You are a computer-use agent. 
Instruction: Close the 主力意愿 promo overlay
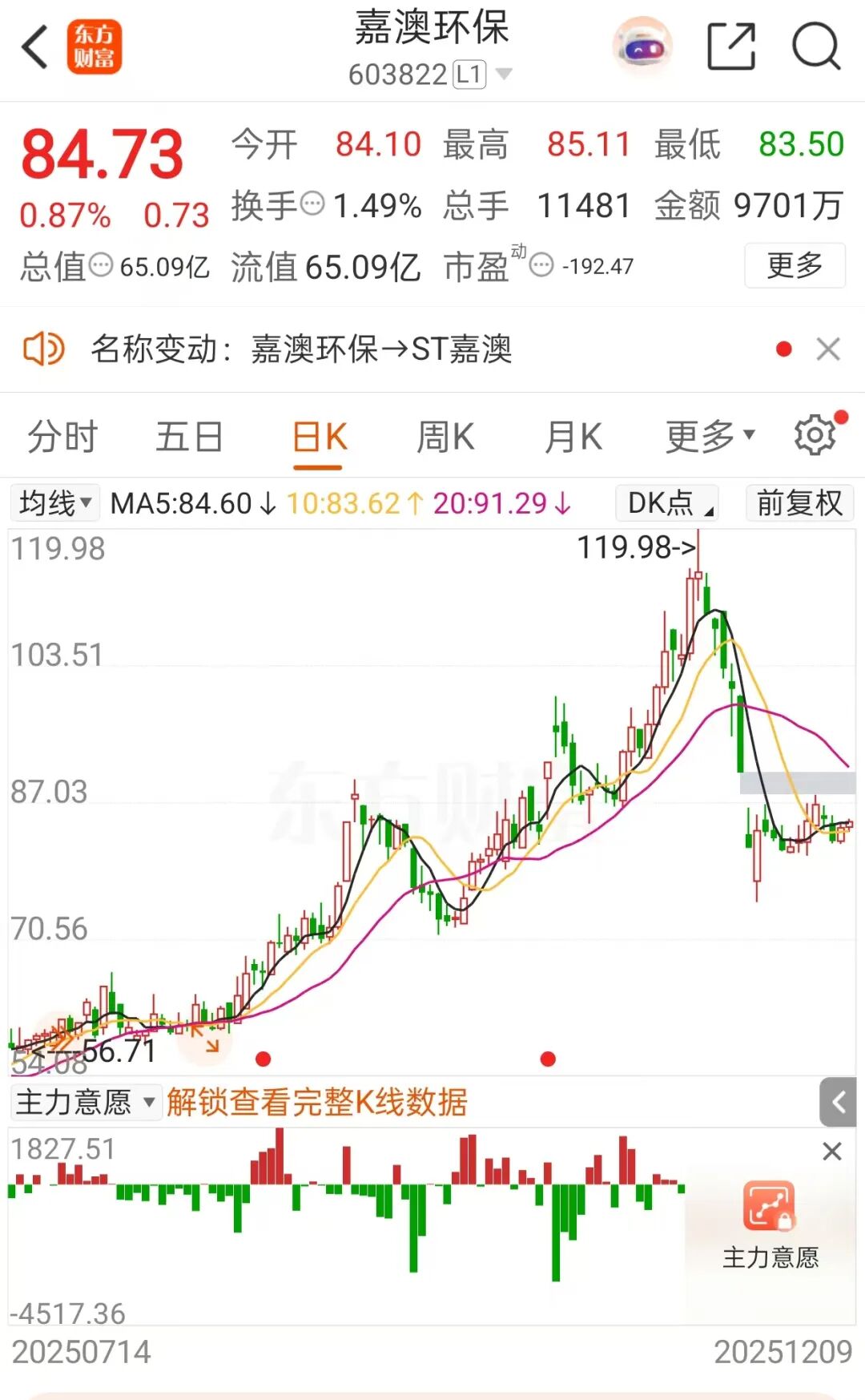(832, 1152)
